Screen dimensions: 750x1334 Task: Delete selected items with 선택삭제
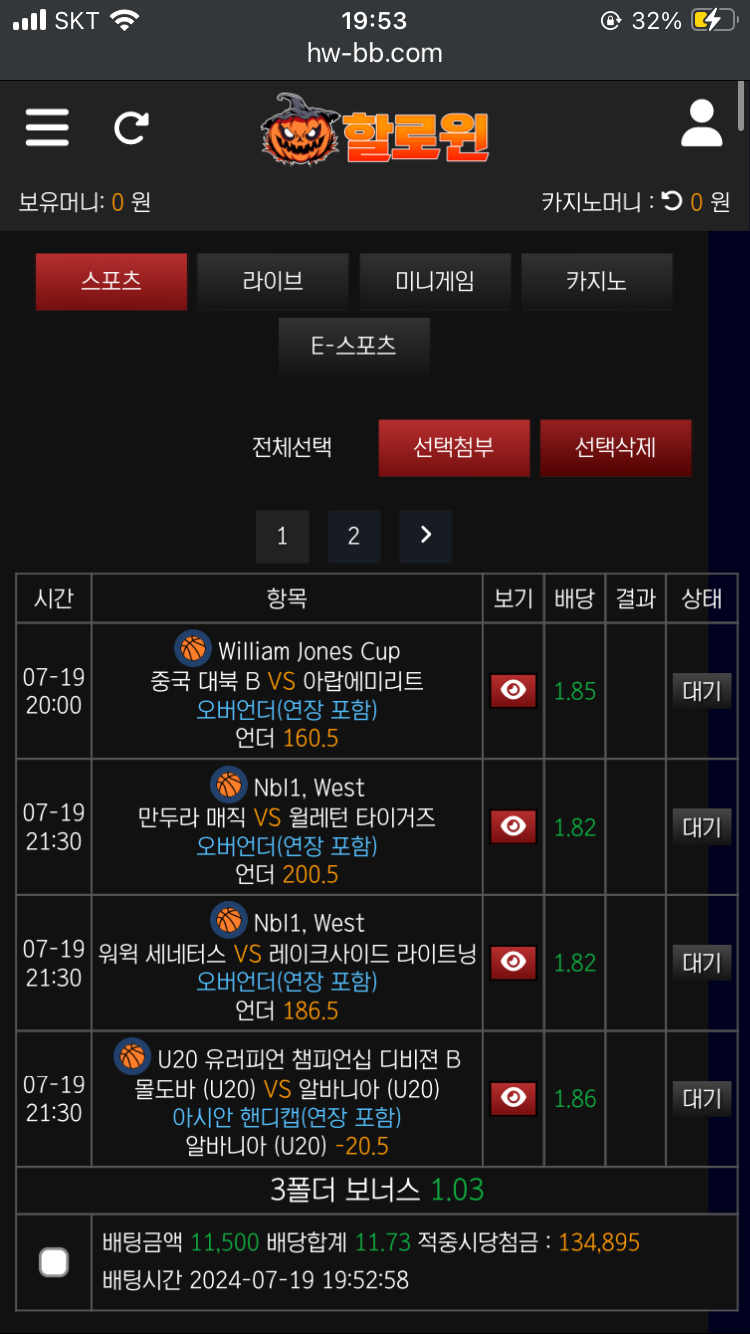(x=615, y=447)
